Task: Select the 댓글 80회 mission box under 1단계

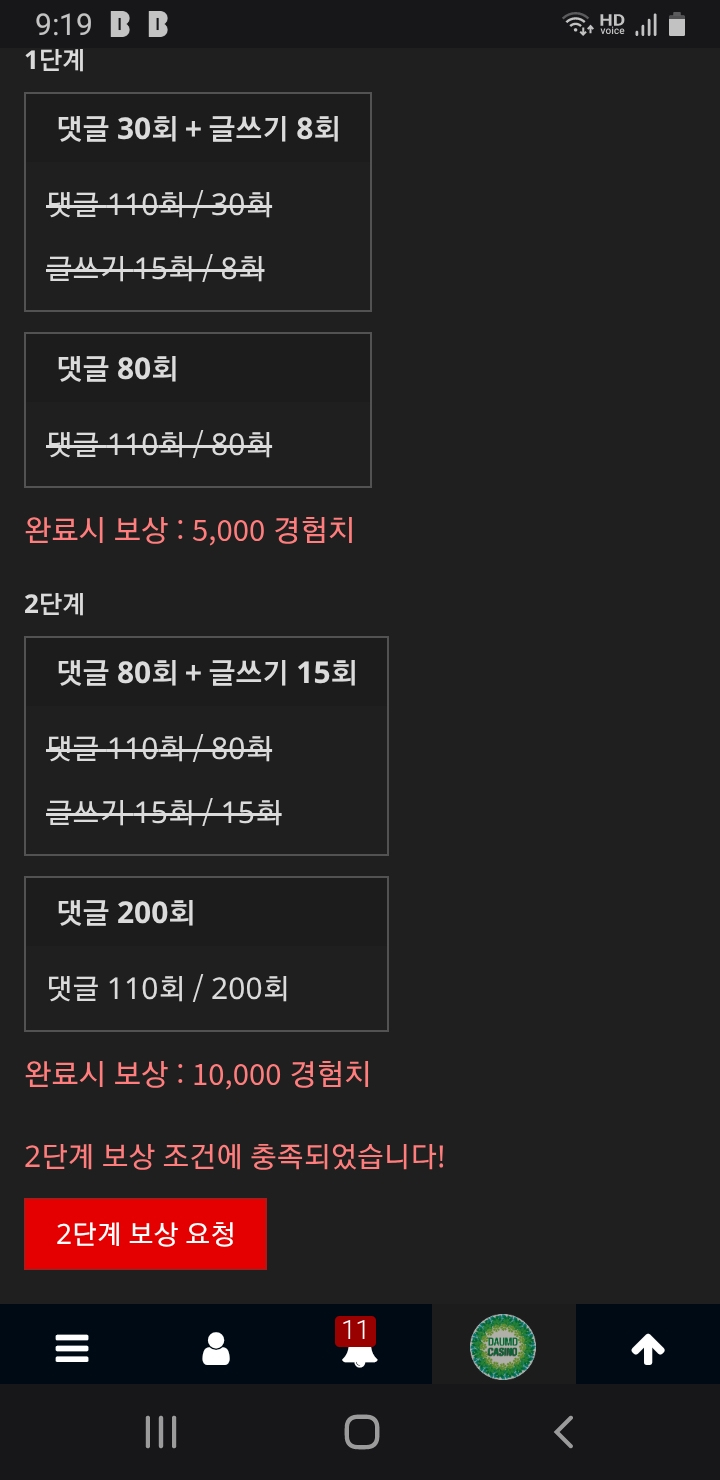Action: point(197,410)
